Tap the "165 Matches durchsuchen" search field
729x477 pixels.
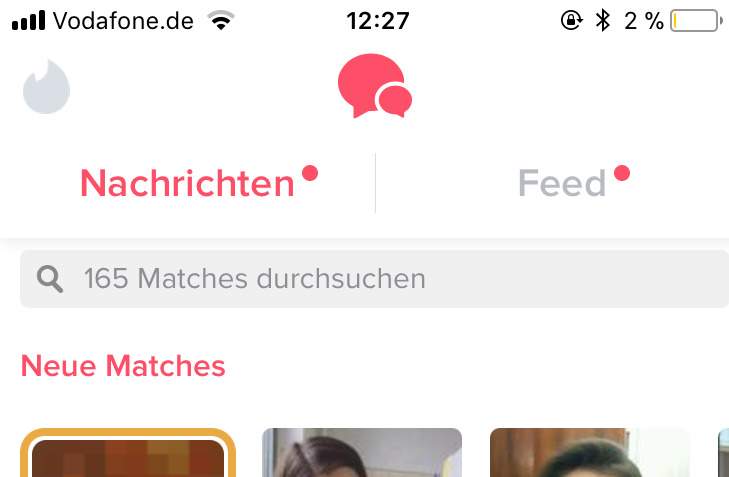[x=374, y=278]
